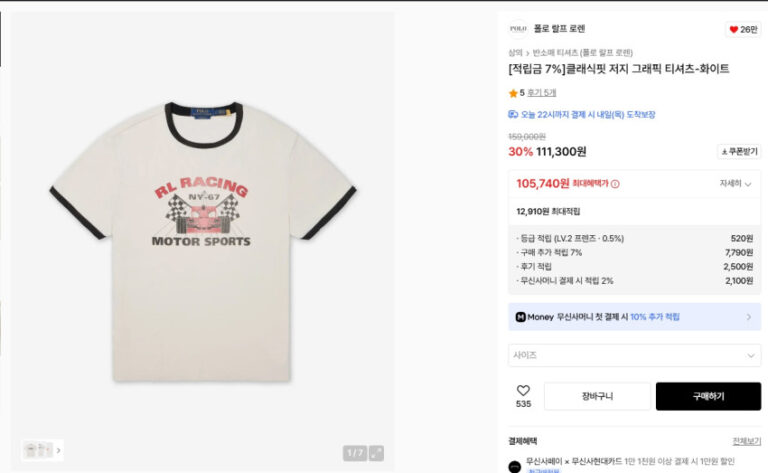View the 후기 5개 reviews

[541, 93]
